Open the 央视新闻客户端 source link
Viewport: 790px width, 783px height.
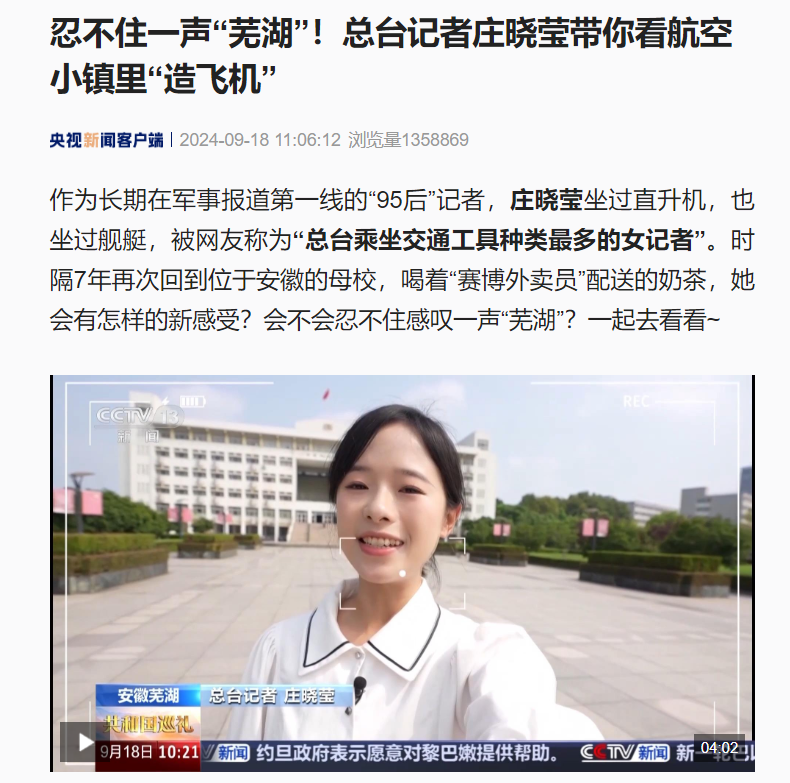pos(107,140)
